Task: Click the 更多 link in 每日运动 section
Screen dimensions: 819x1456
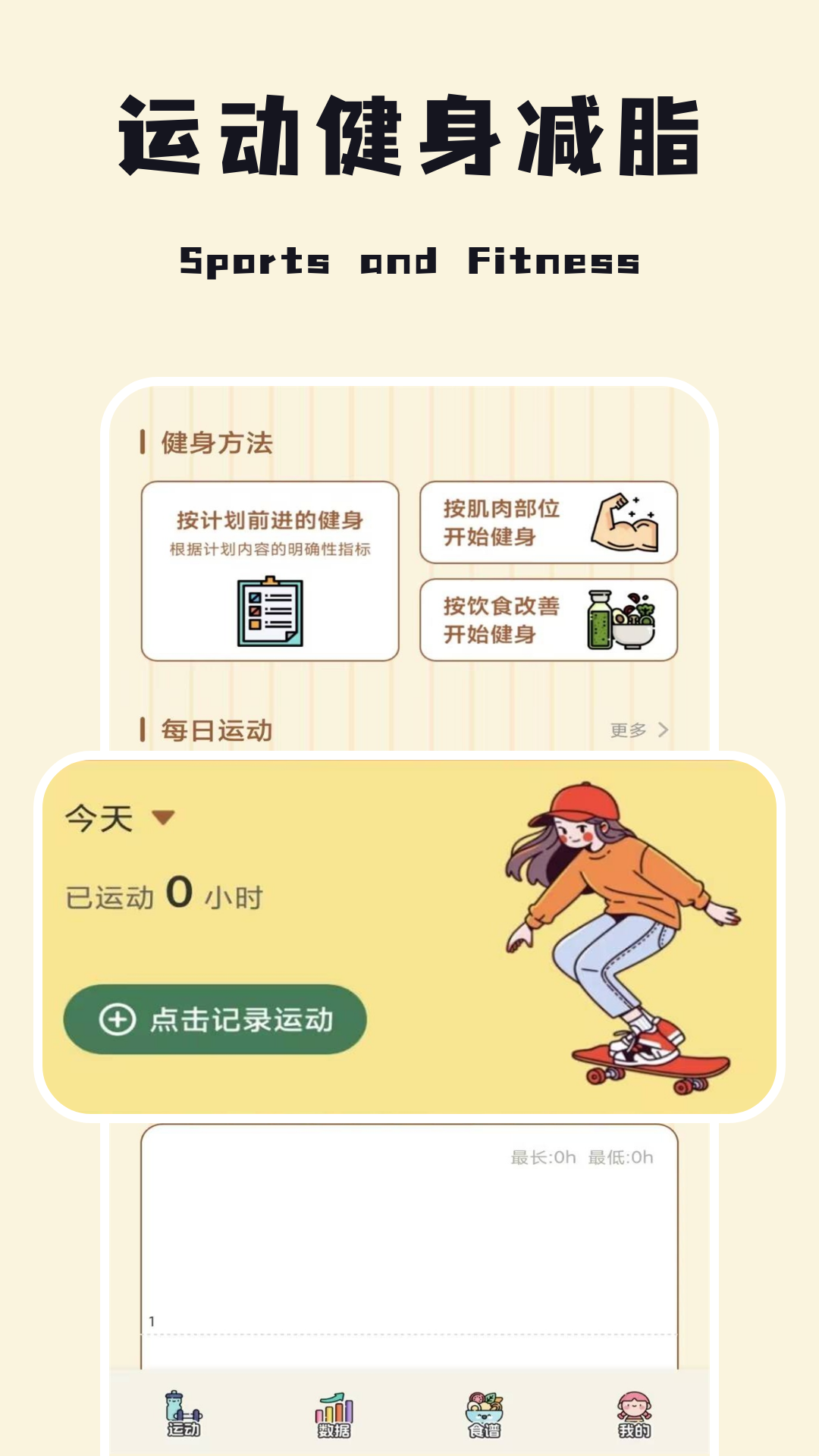Action: pos(629,730)
